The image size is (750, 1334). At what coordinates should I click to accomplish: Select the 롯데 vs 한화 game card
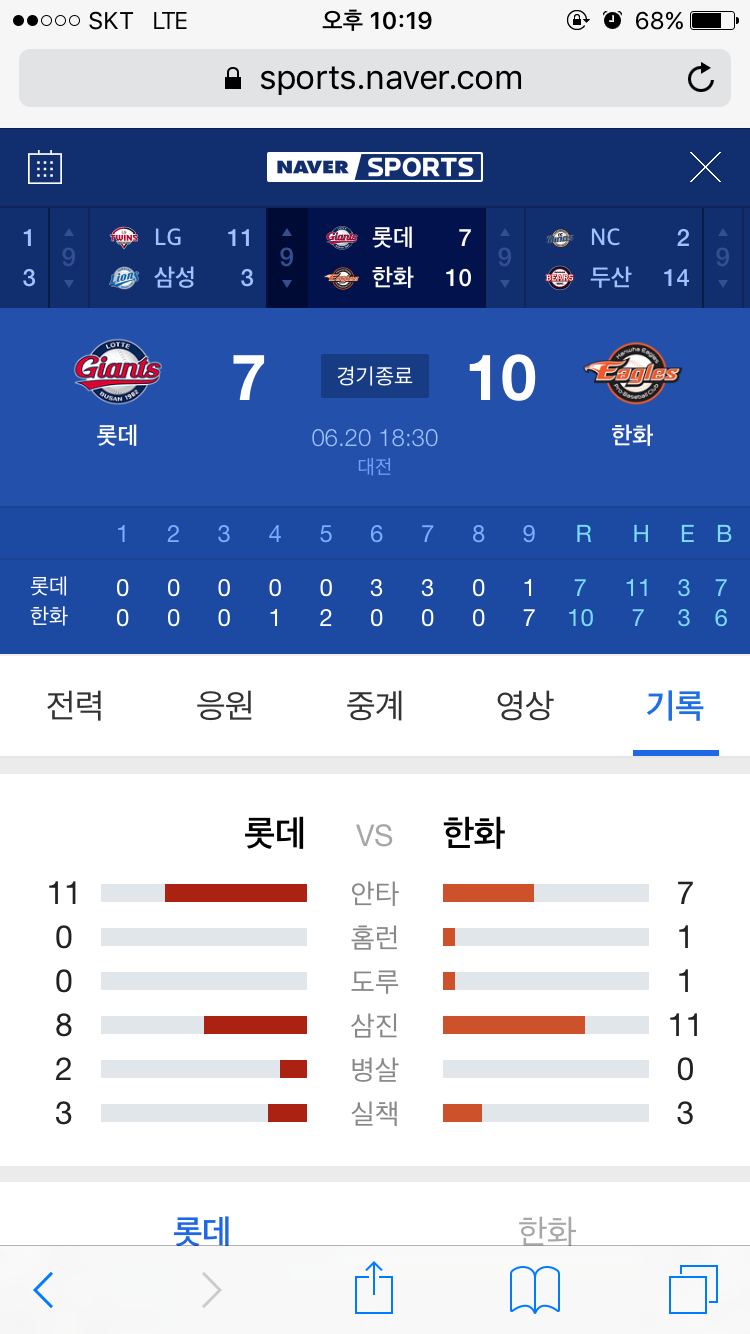398,257
